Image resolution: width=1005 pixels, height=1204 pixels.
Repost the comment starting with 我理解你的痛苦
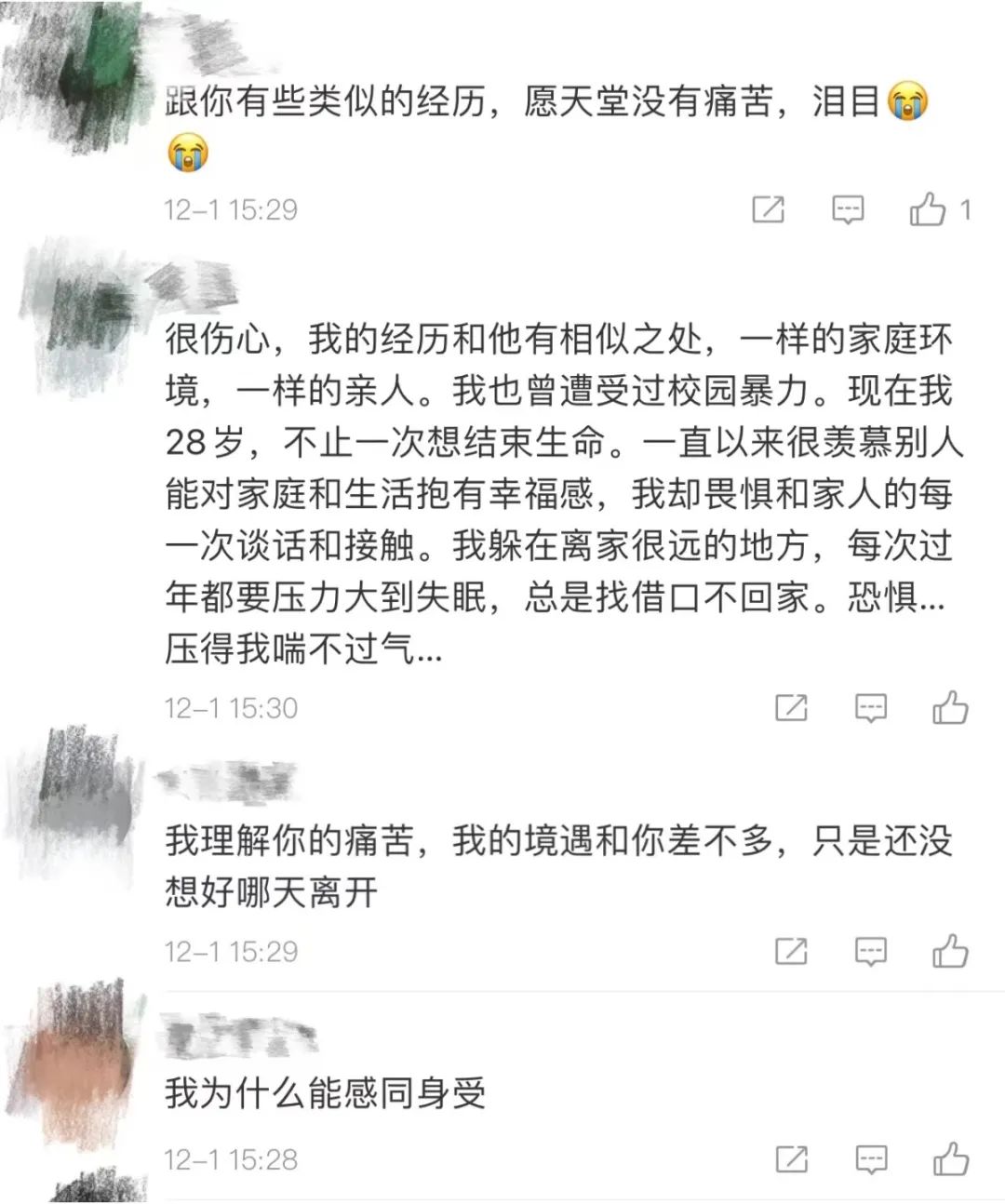791,951
